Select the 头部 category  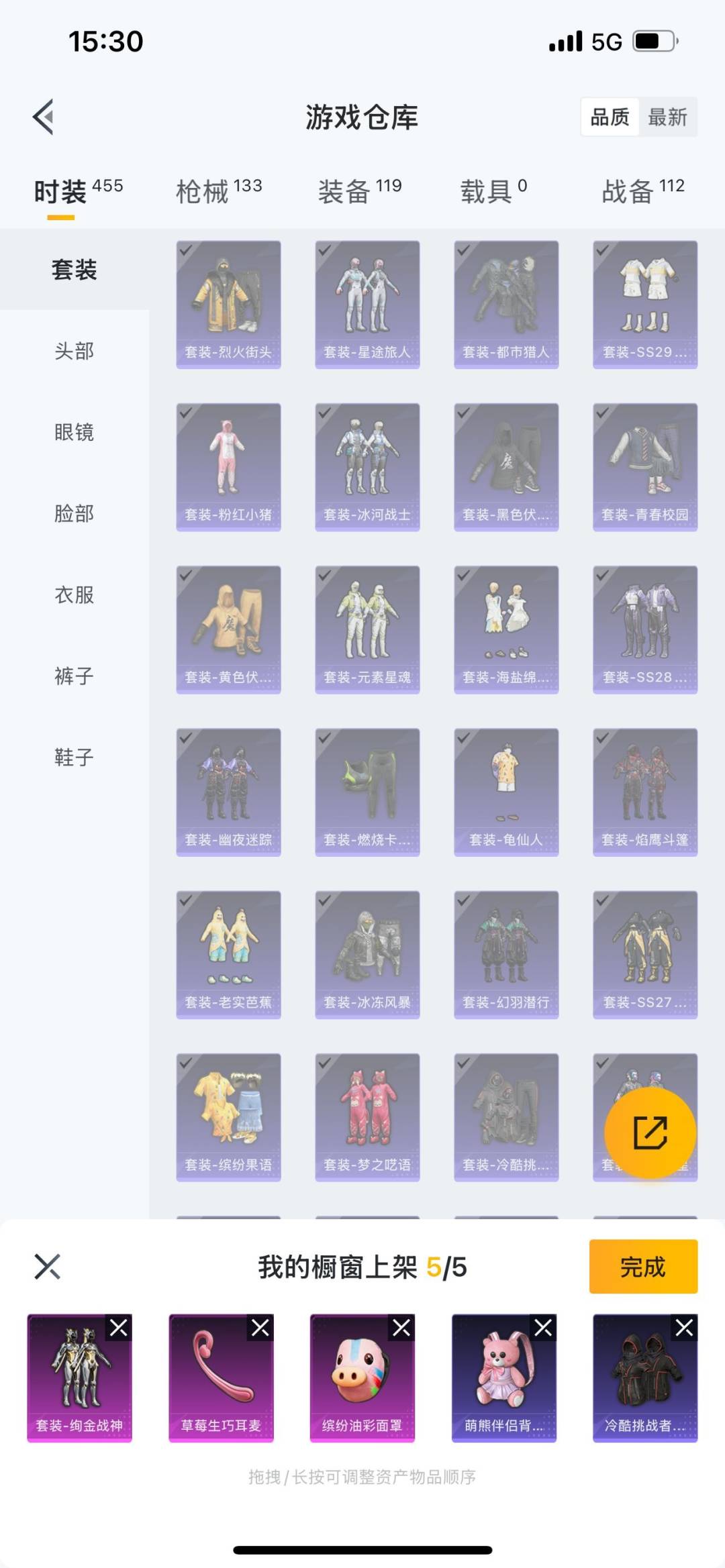pos(74,351)
